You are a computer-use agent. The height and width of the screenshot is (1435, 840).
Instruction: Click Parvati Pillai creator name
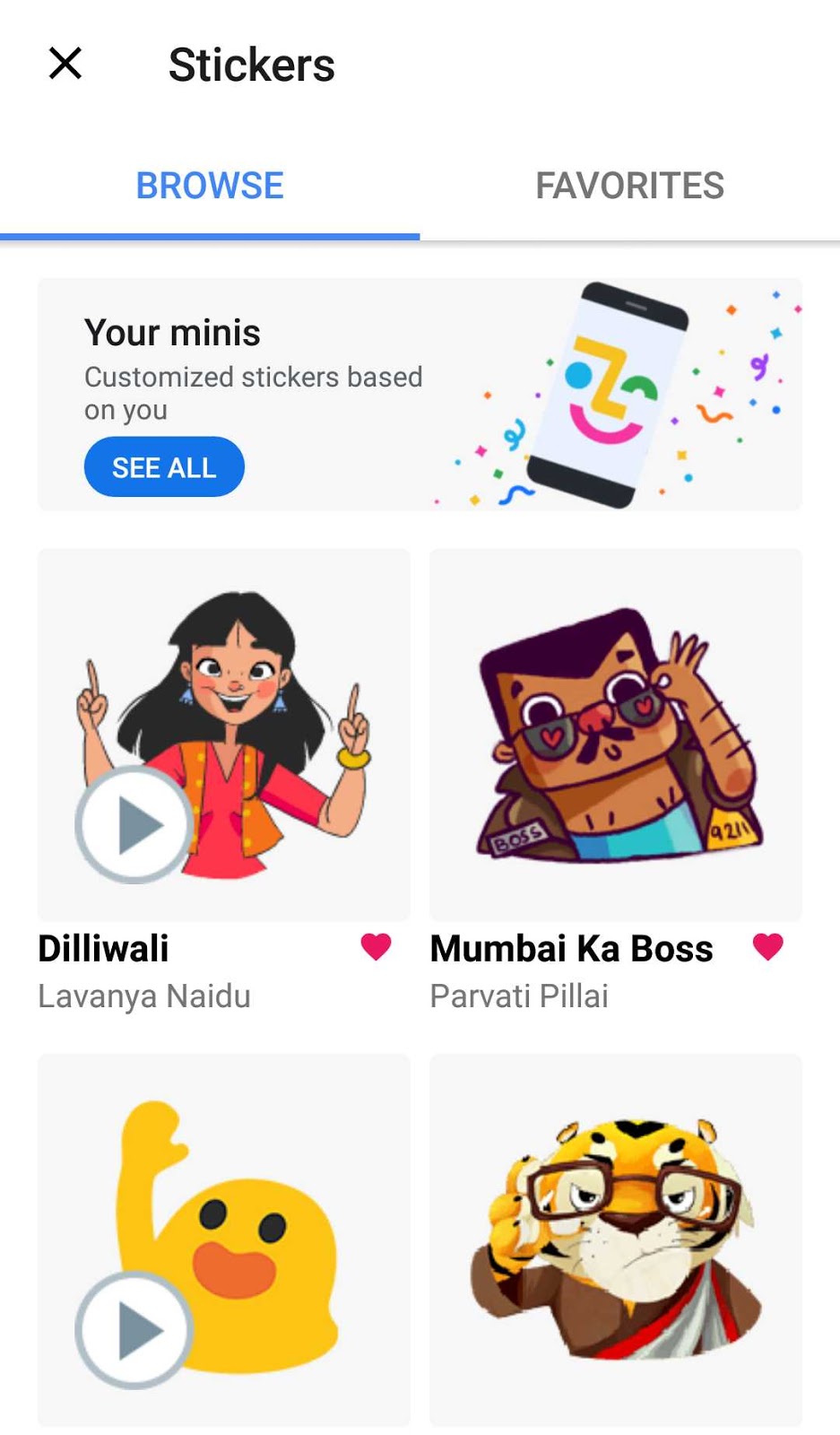pos(519,996)
